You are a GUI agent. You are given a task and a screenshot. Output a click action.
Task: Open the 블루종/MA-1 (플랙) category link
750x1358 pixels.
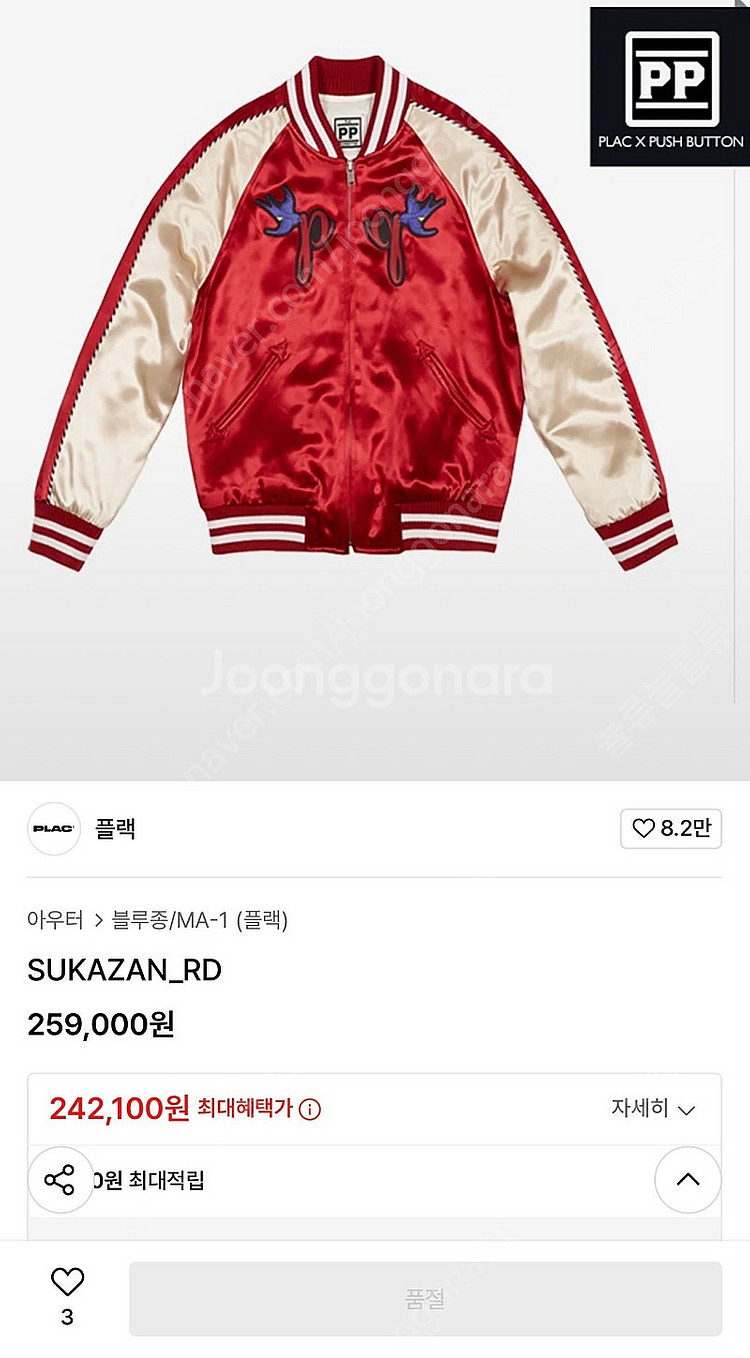point(199,920)
